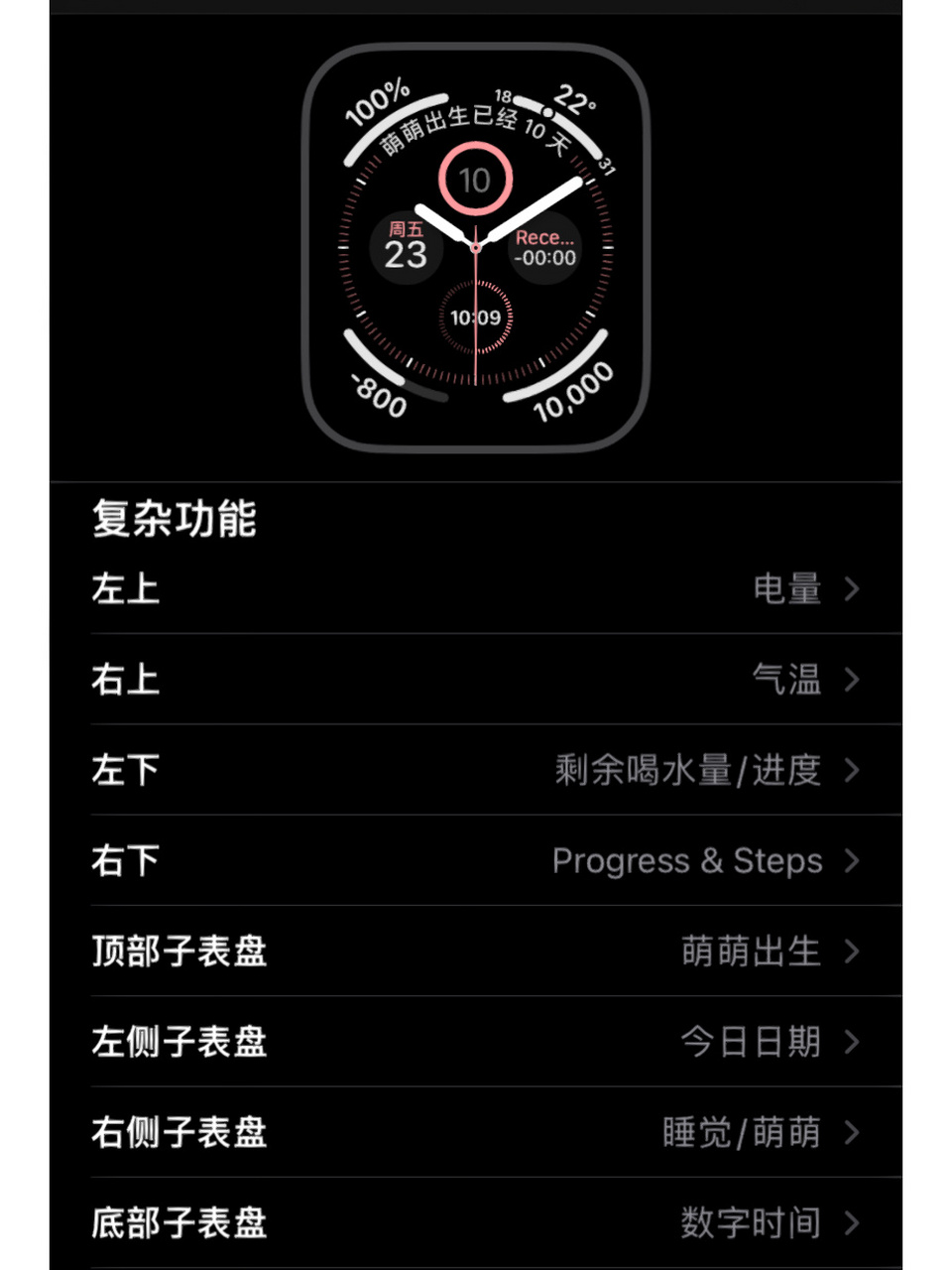Tap the watch face preview thumbnail
Image resolution: width=952 pixels, height=1270 pixels.
474,243
